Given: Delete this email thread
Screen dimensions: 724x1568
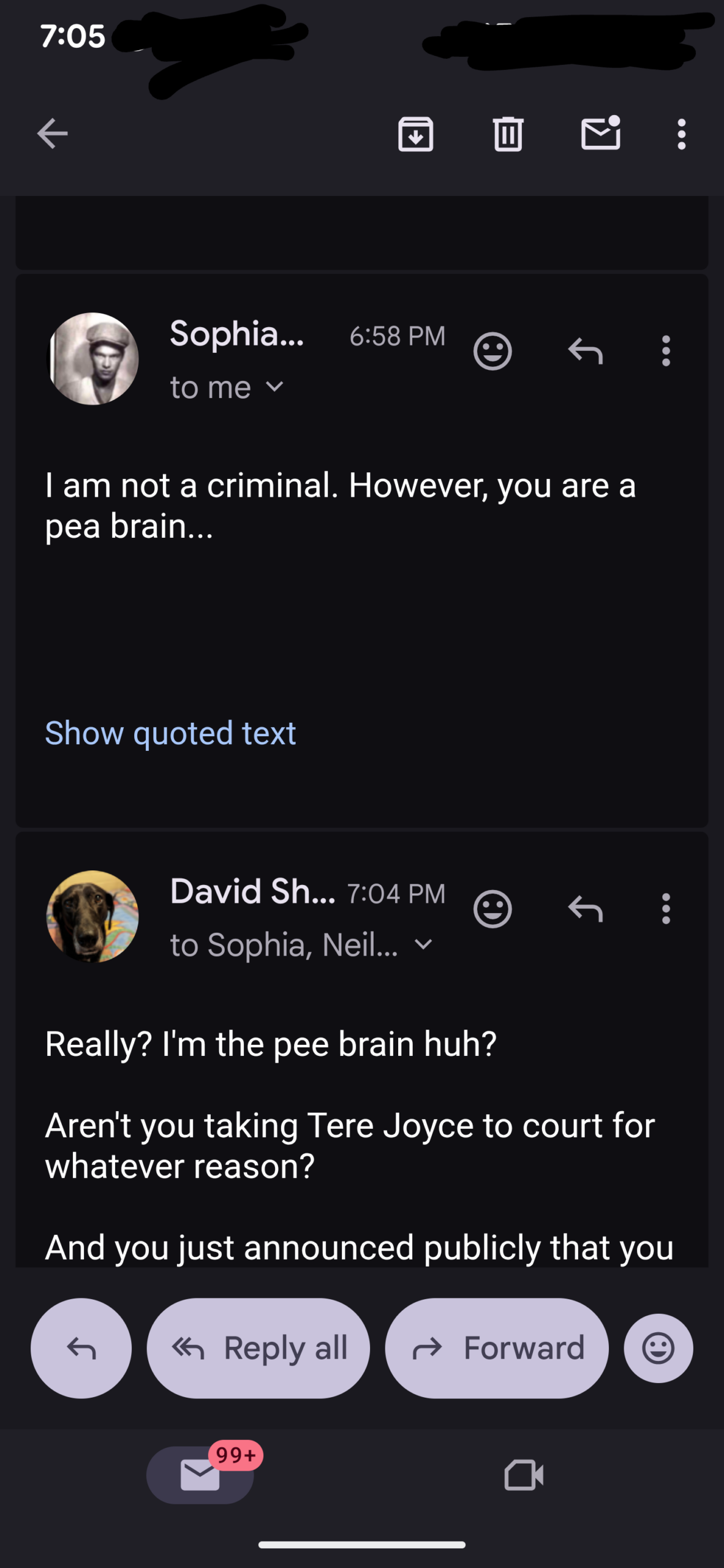Looking at the screenshot, I should point(508,134).
